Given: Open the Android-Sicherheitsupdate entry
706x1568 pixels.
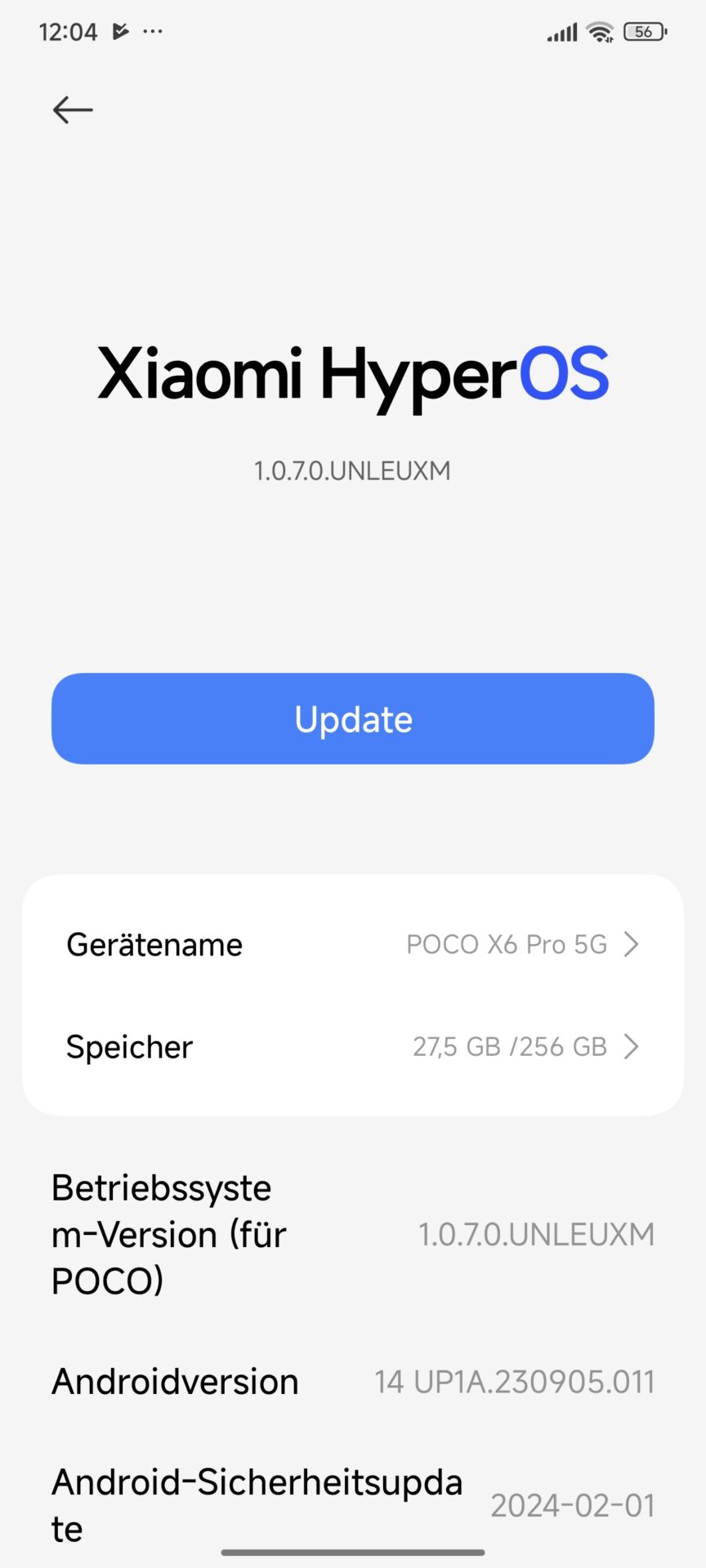Looking at the screenshot, I should pos(353,1505).
